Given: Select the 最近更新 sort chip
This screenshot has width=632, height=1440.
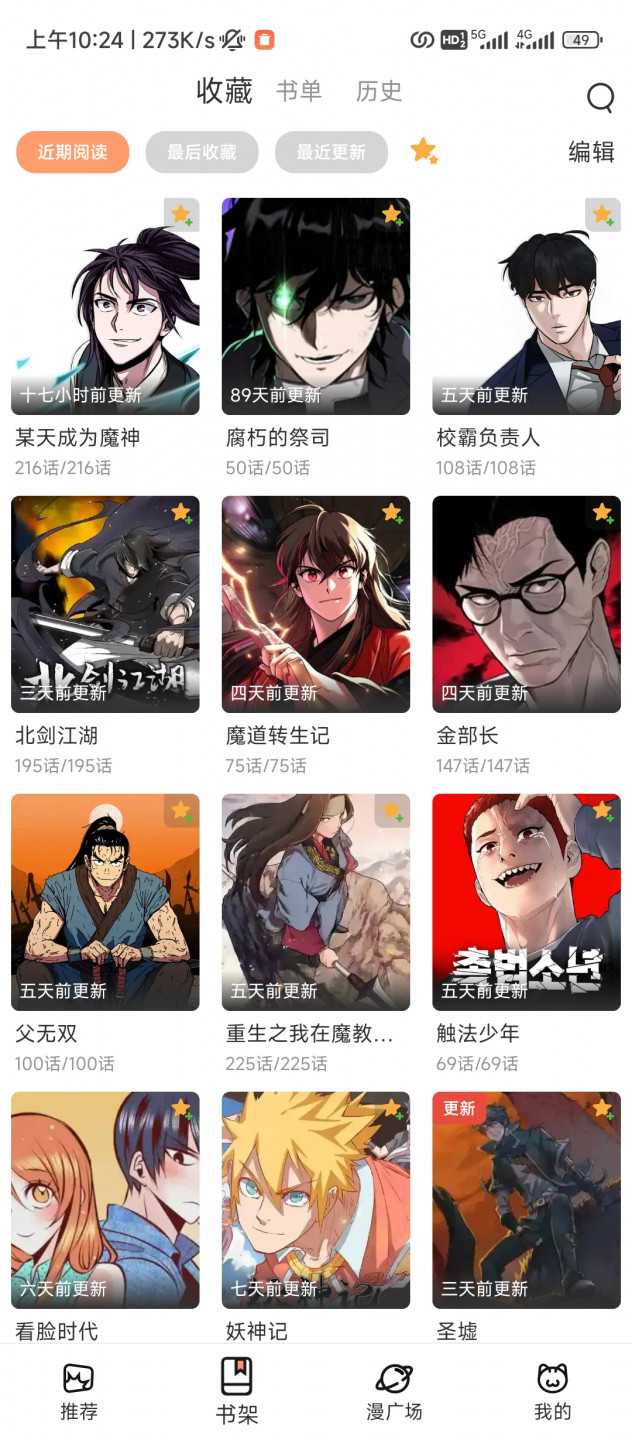Looking at the screenshot, I should pos(331,152).
